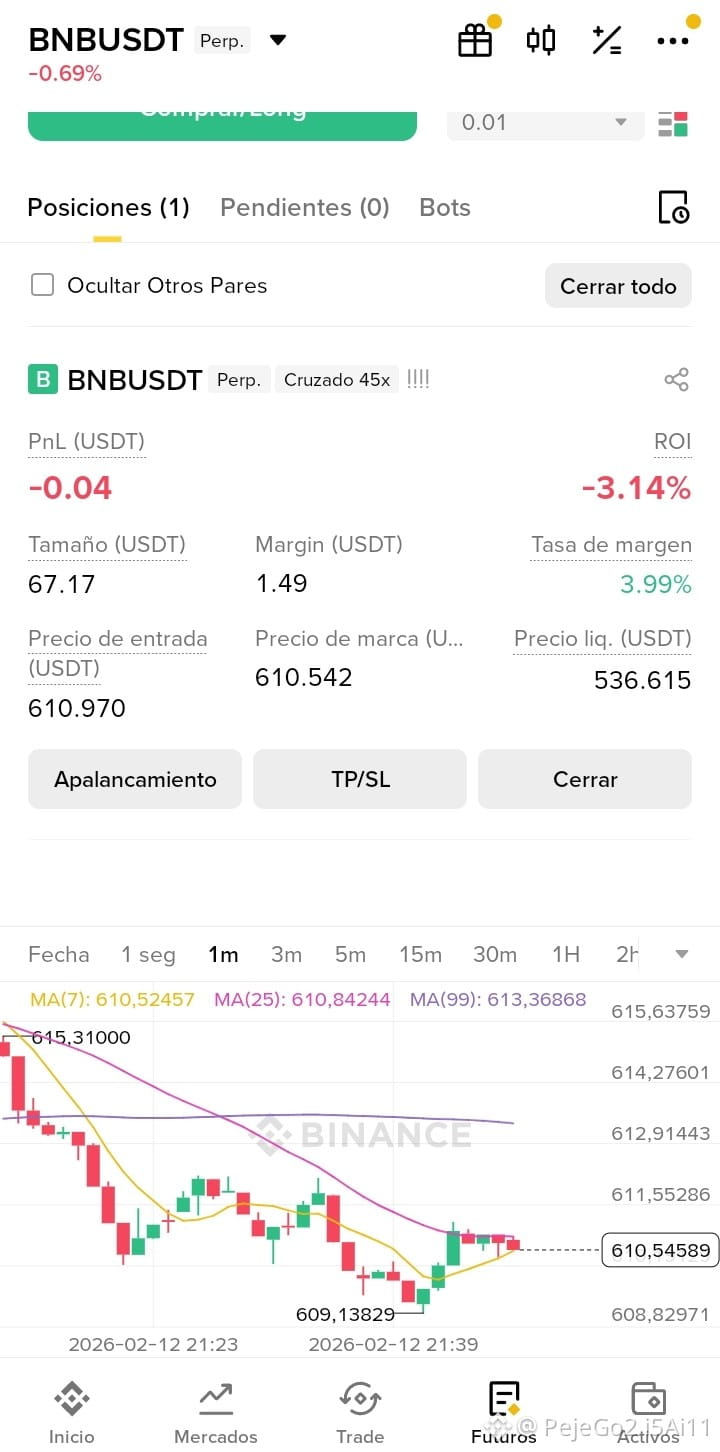
Task: Set TP/SL for the position
Action: (x=360, y=779)
